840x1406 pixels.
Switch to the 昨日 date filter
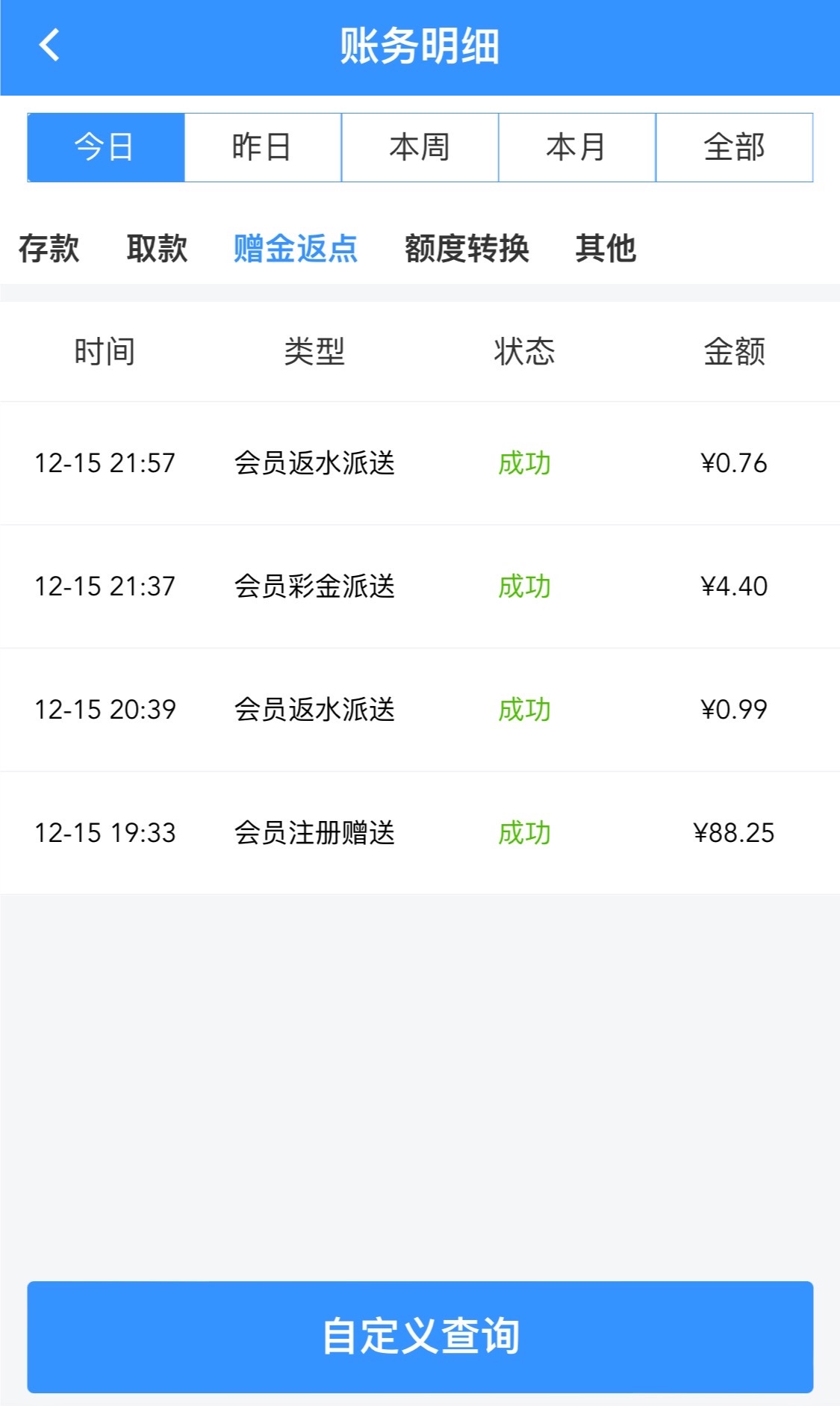point(263,147)
